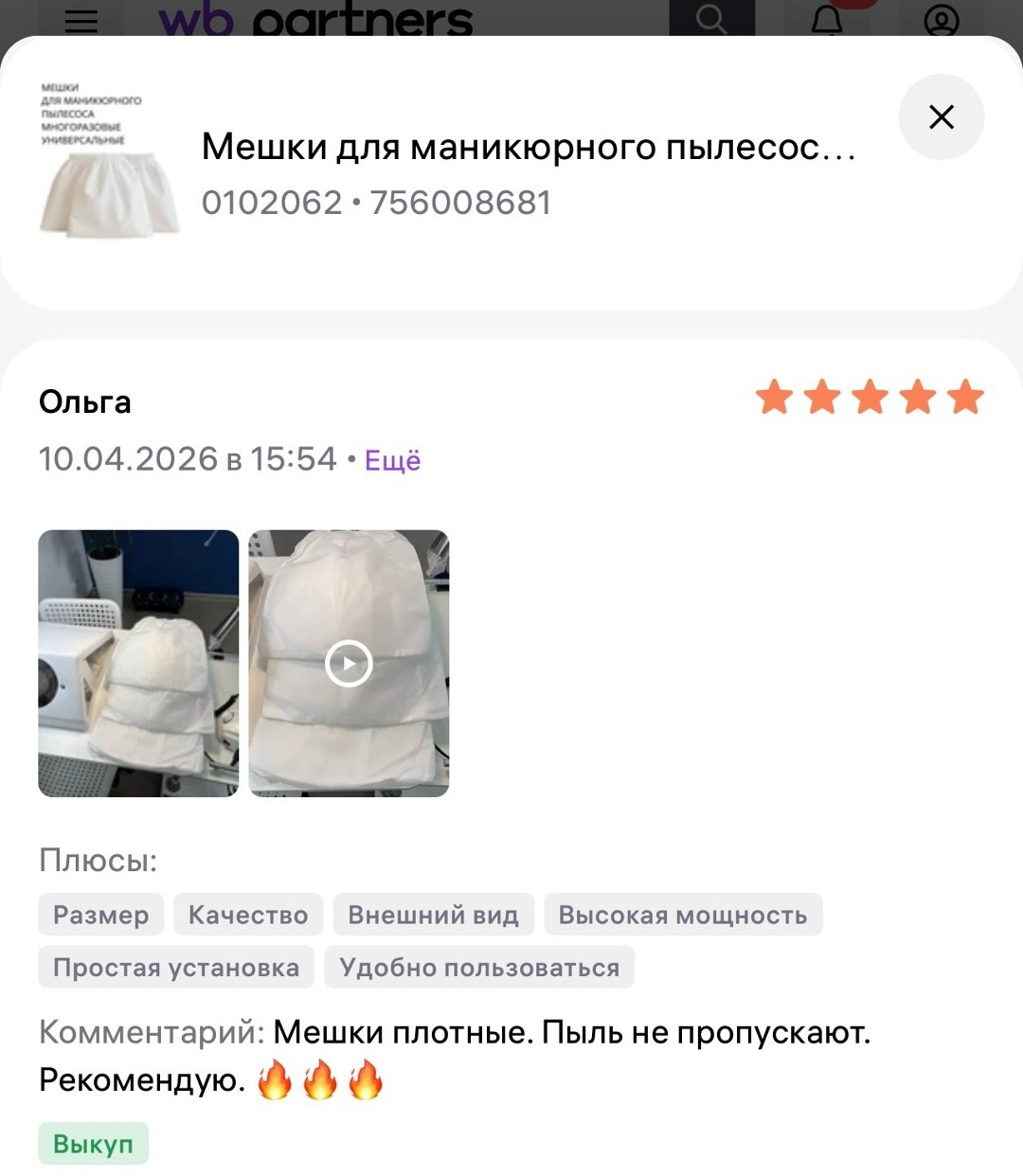Tap the Ещё link next to the date
The image size is (1023, 1176).
[392, 460]
